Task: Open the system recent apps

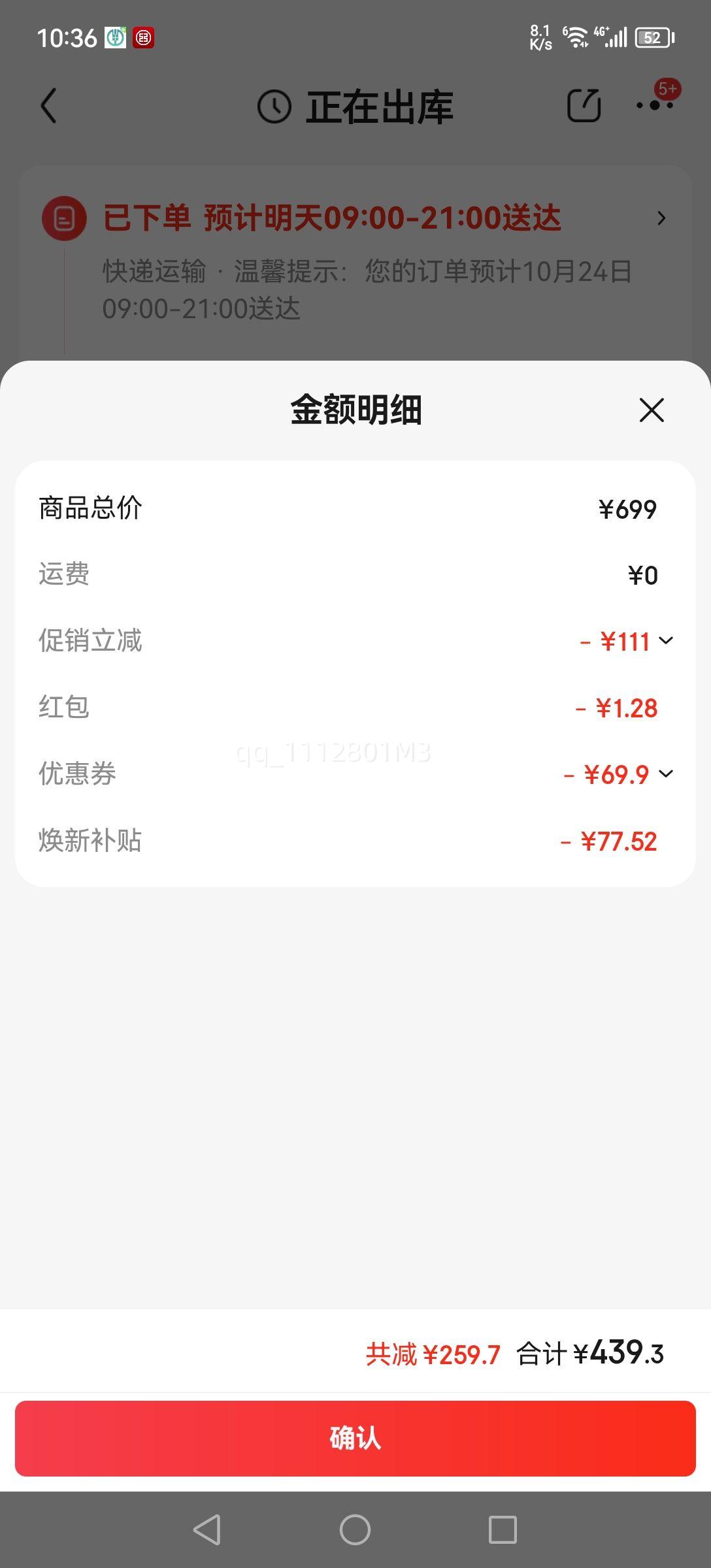Action: 503,1529
